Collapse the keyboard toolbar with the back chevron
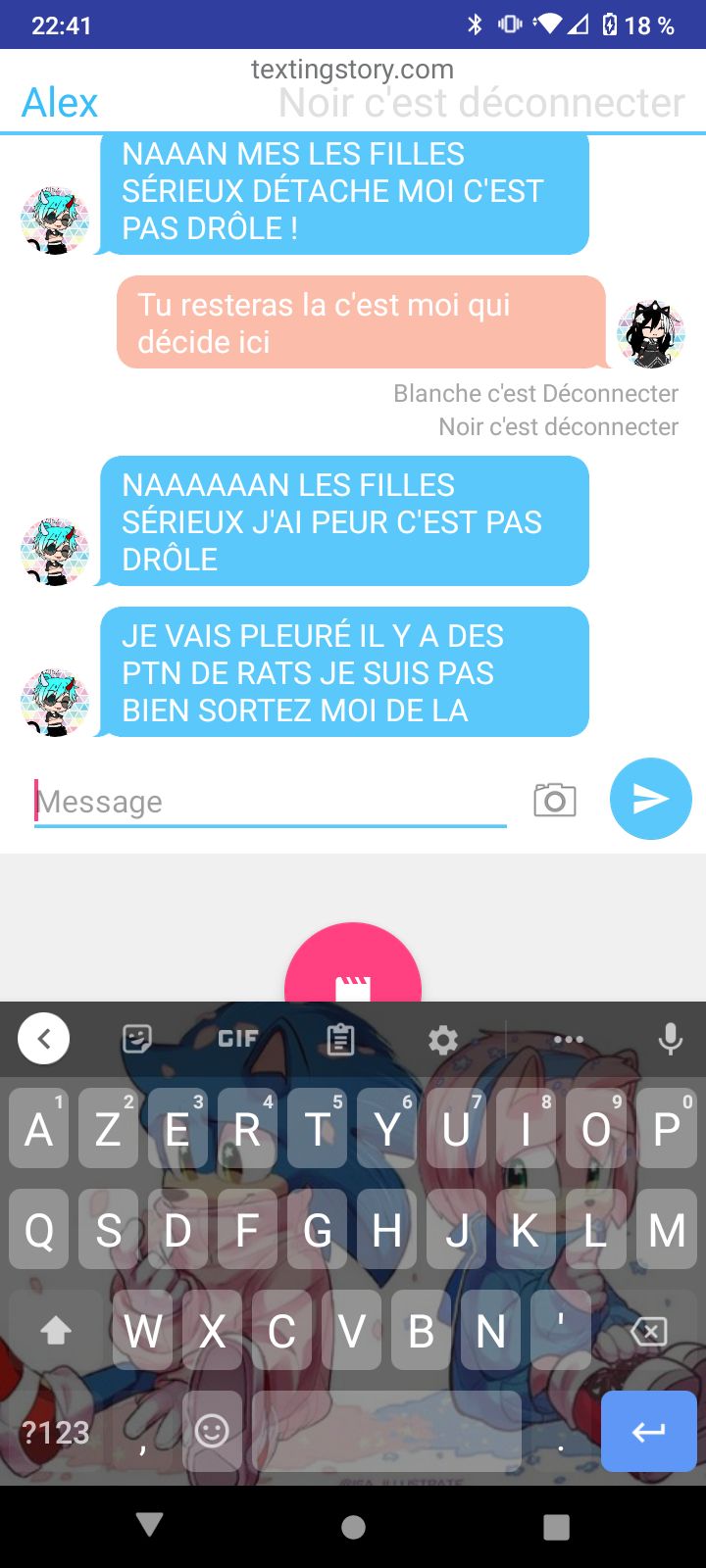The height and width of the screenshot is (1568, 706). click(x=44, y=1038)
